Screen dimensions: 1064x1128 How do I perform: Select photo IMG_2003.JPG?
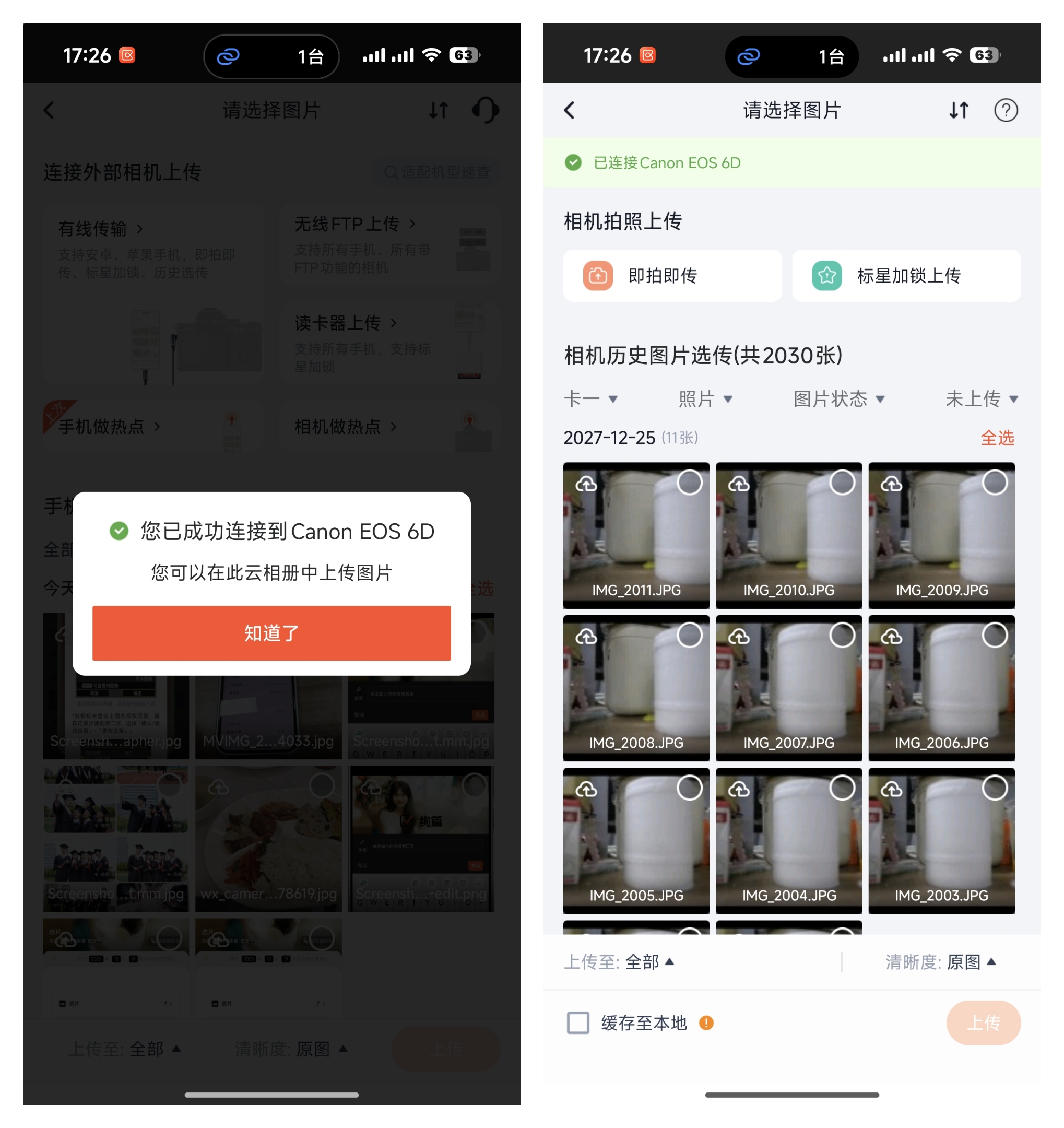click(994, 788)
